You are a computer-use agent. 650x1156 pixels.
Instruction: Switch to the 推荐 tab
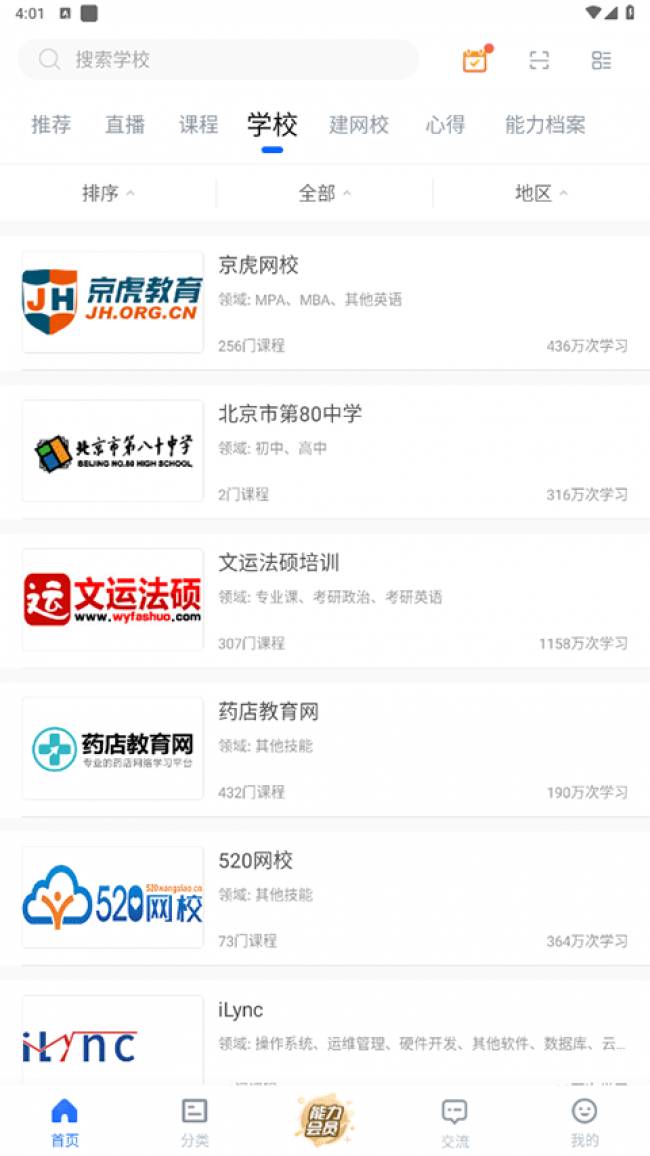tap(51, 125)
